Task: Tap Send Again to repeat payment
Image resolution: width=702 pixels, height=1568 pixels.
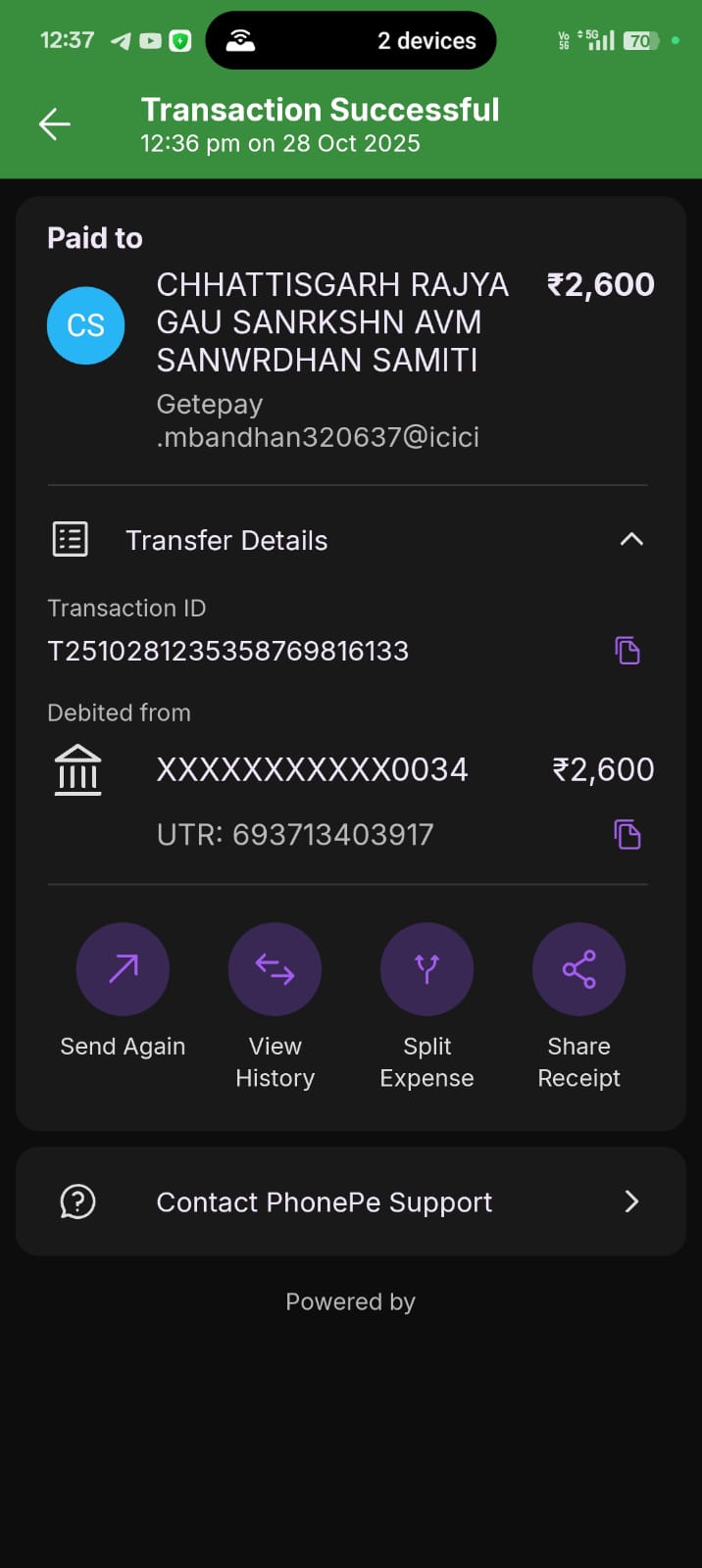Action: [123, 969]
